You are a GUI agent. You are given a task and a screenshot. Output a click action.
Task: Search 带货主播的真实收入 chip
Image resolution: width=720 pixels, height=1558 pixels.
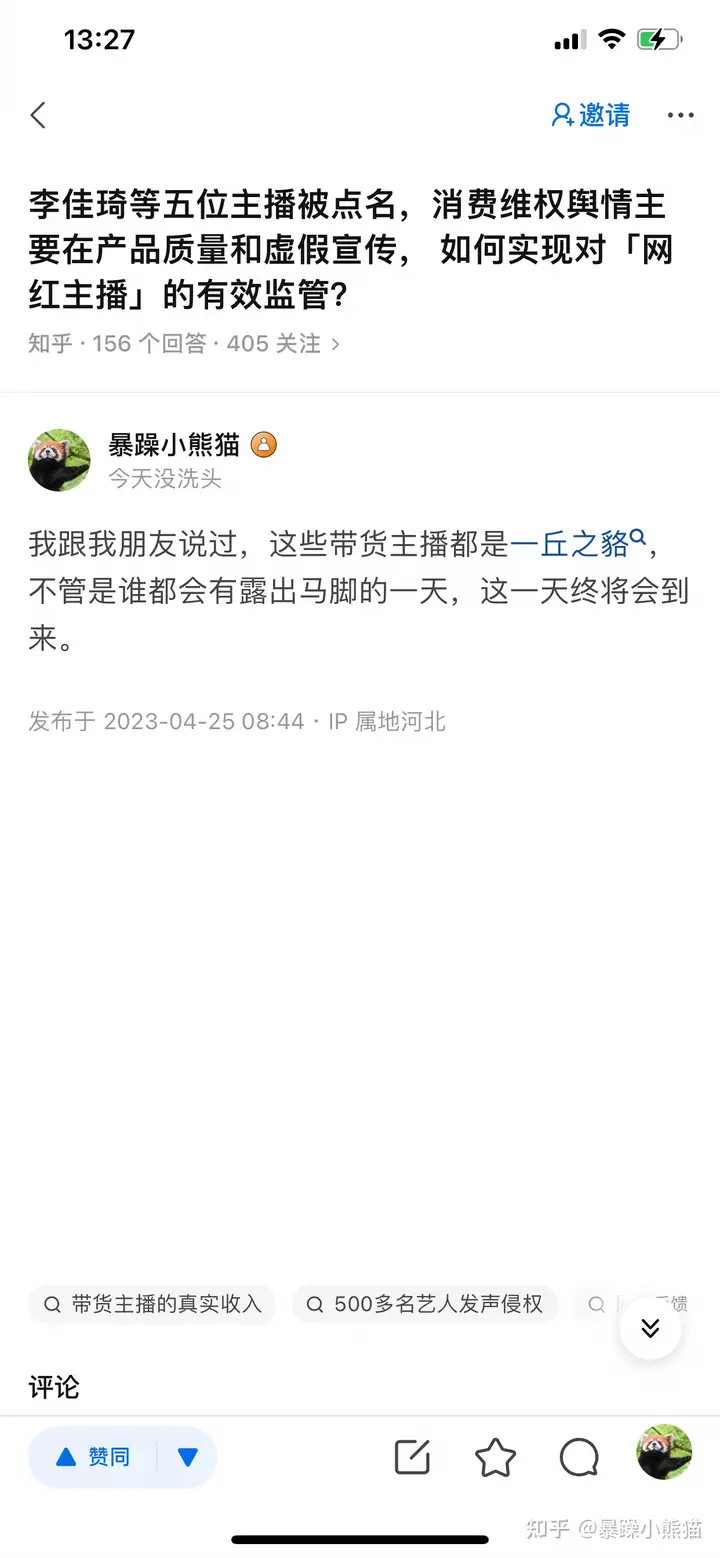pyautogui.click(x=152, y=1304)
